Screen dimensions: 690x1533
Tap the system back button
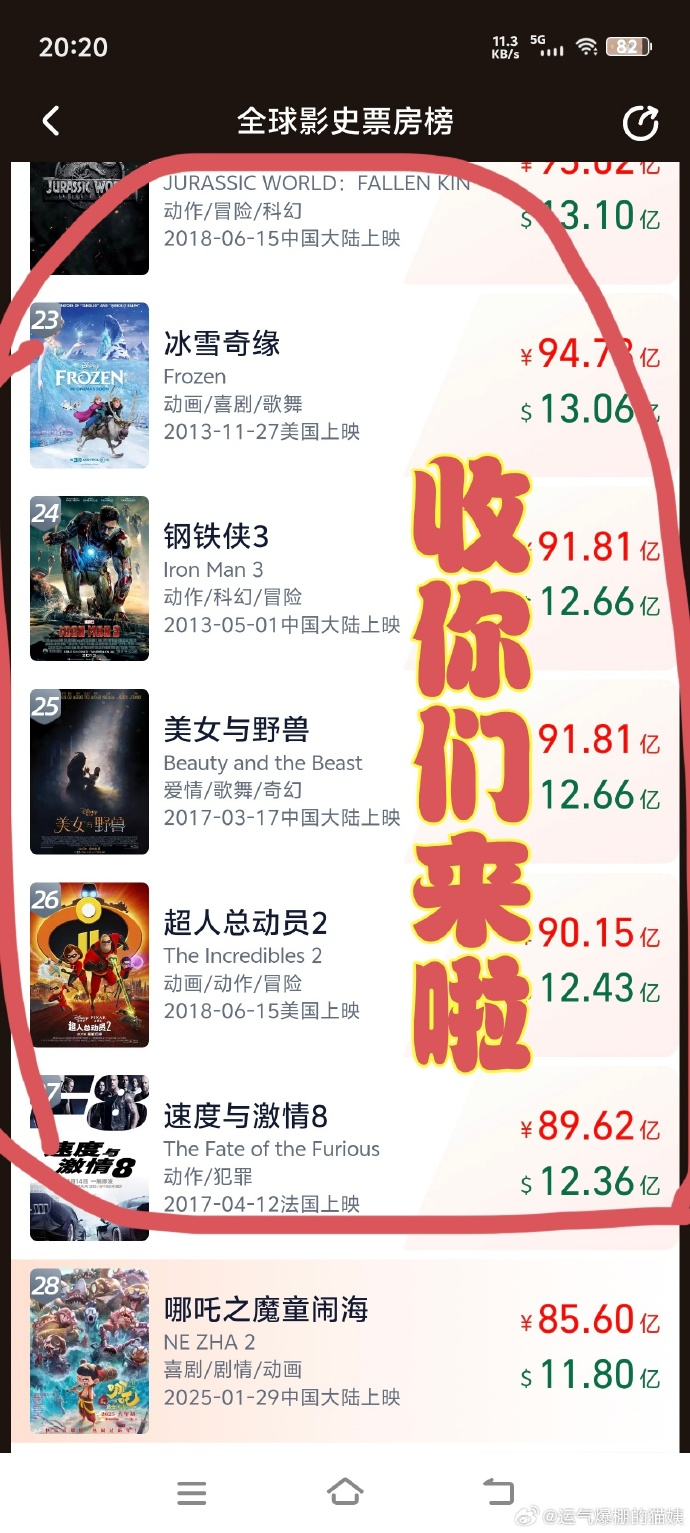[x=498, y=1493]
